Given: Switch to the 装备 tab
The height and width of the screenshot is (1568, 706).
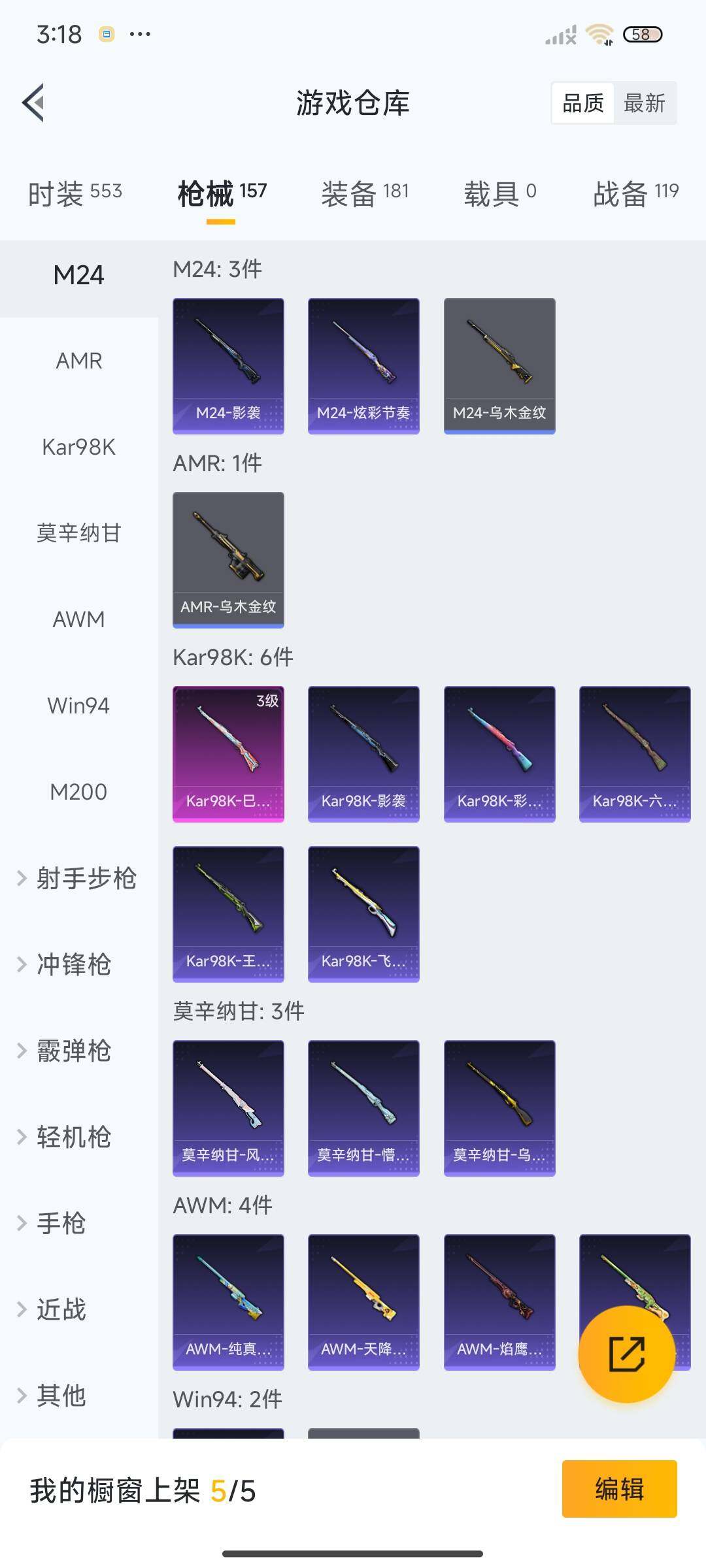Looking at the screenshot, I should click(365, 193).
